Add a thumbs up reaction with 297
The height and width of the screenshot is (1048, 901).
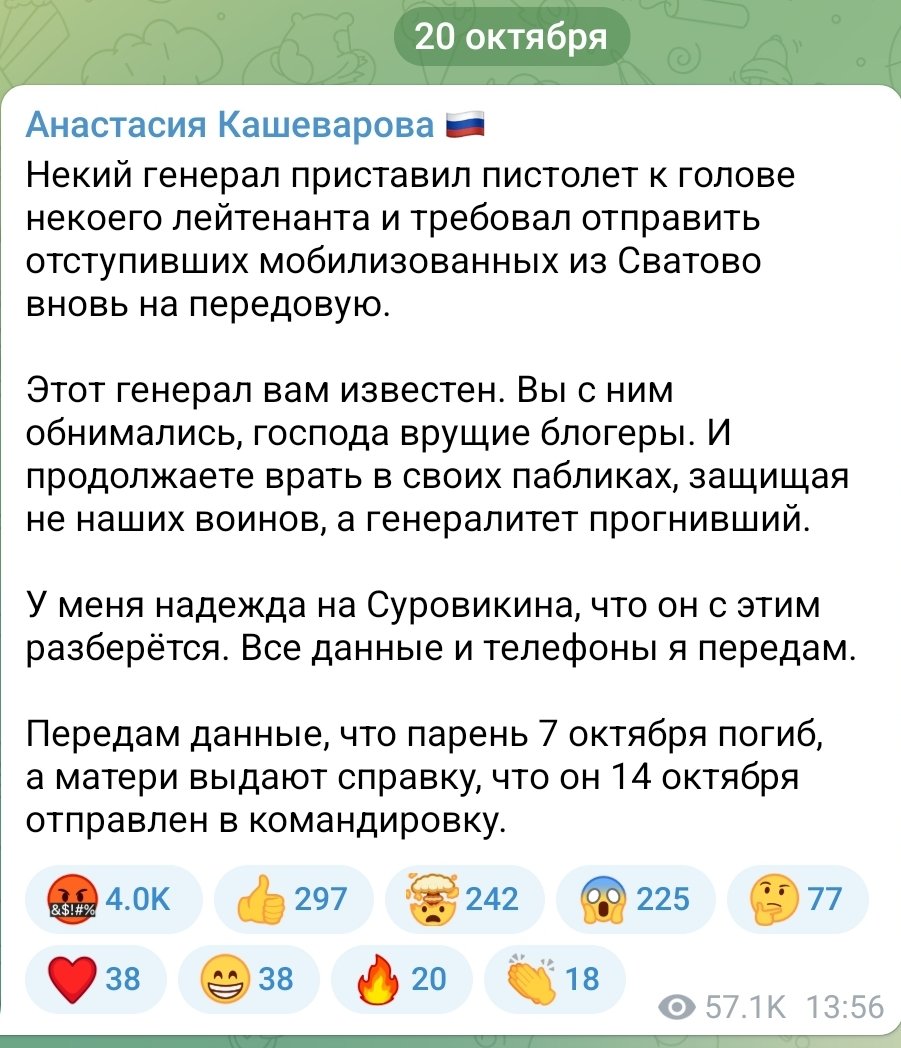[x=292, y=898]
